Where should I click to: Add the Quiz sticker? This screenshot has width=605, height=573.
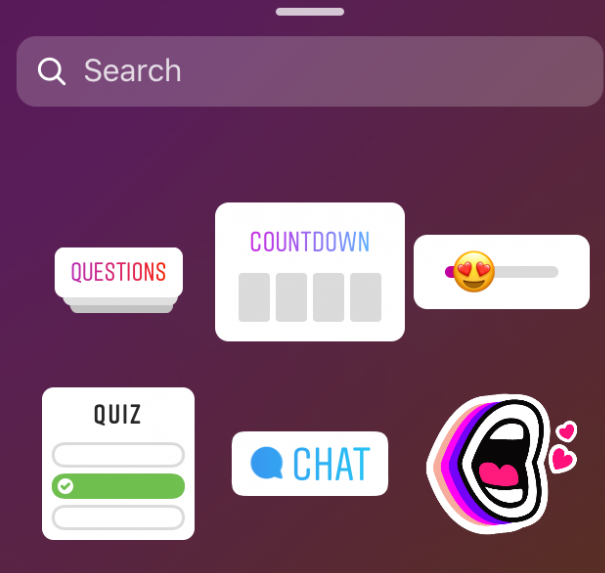pos(118,463)
